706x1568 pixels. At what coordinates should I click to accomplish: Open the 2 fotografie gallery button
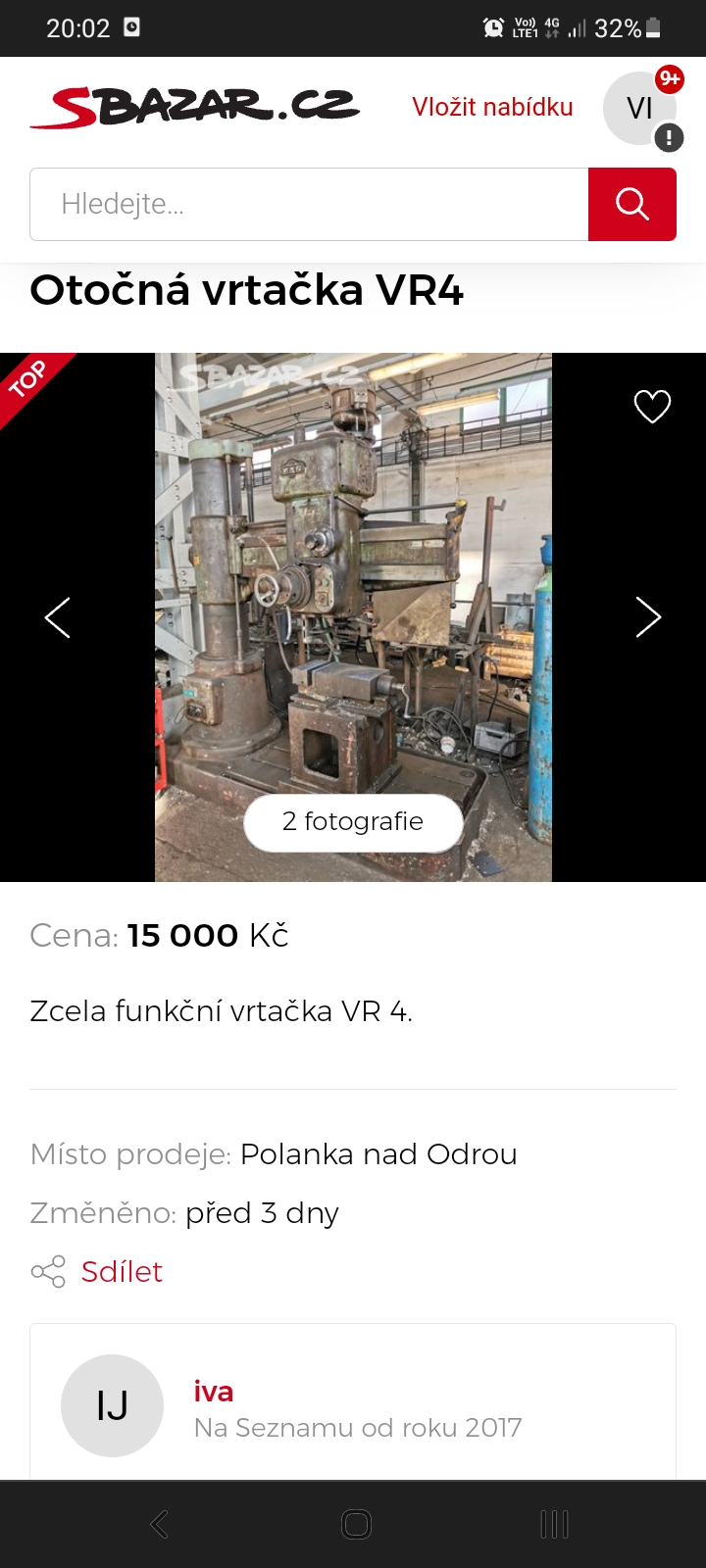click(353, 822)
